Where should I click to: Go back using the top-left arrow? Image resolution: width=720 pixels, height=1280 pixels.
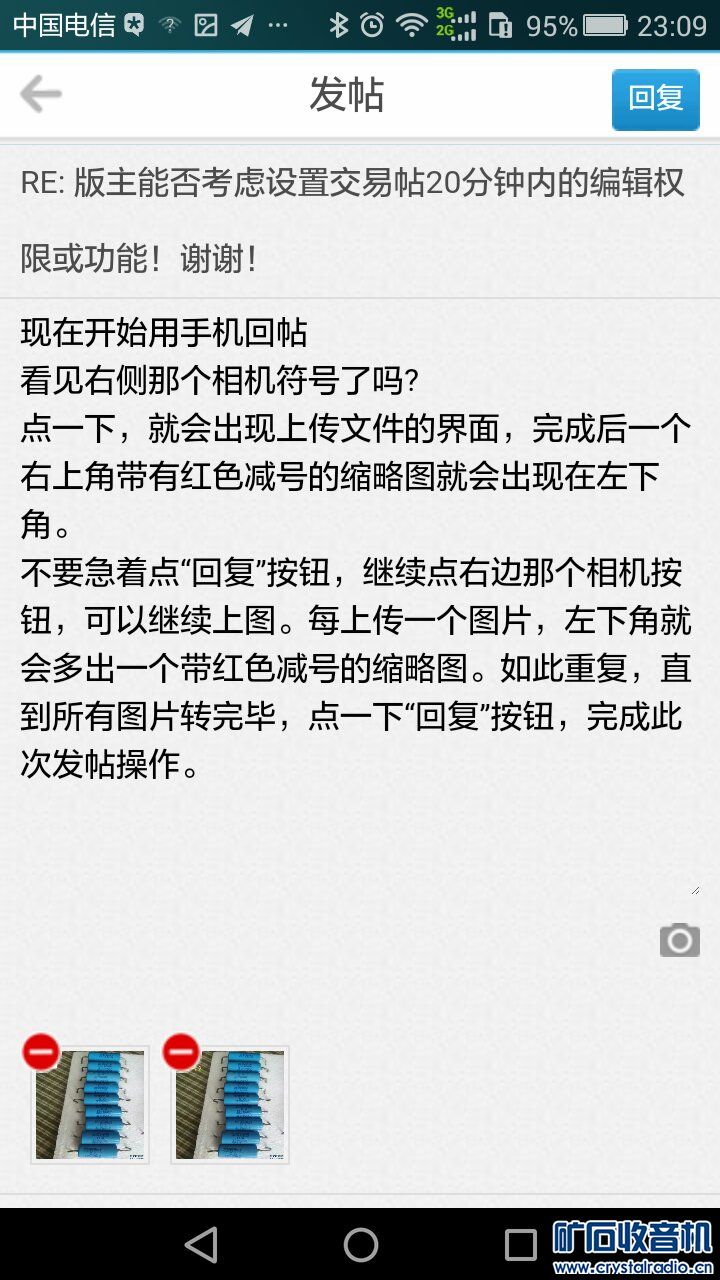tap(41, 95)
